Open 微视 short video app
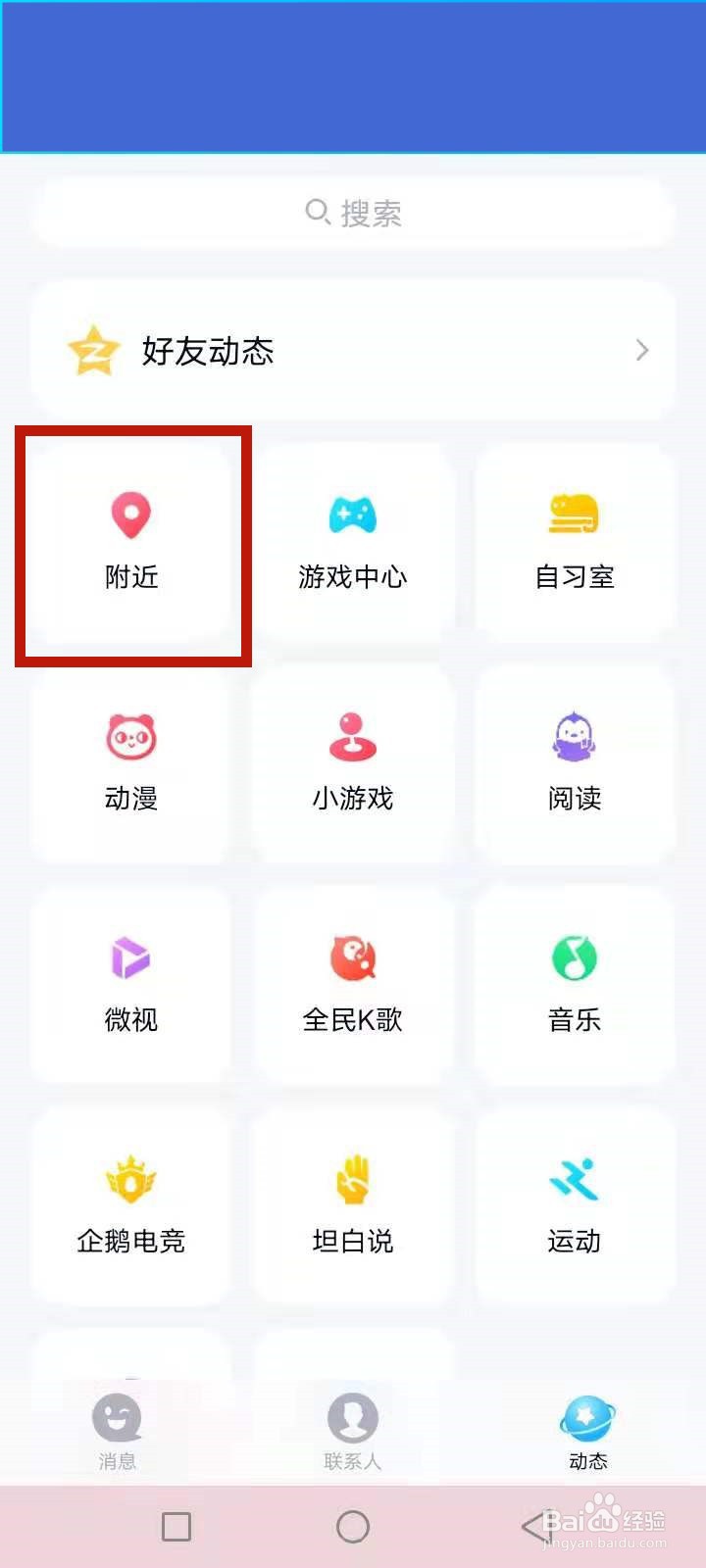The width and height of the screenshot is (706, 1568). (130, 985)
